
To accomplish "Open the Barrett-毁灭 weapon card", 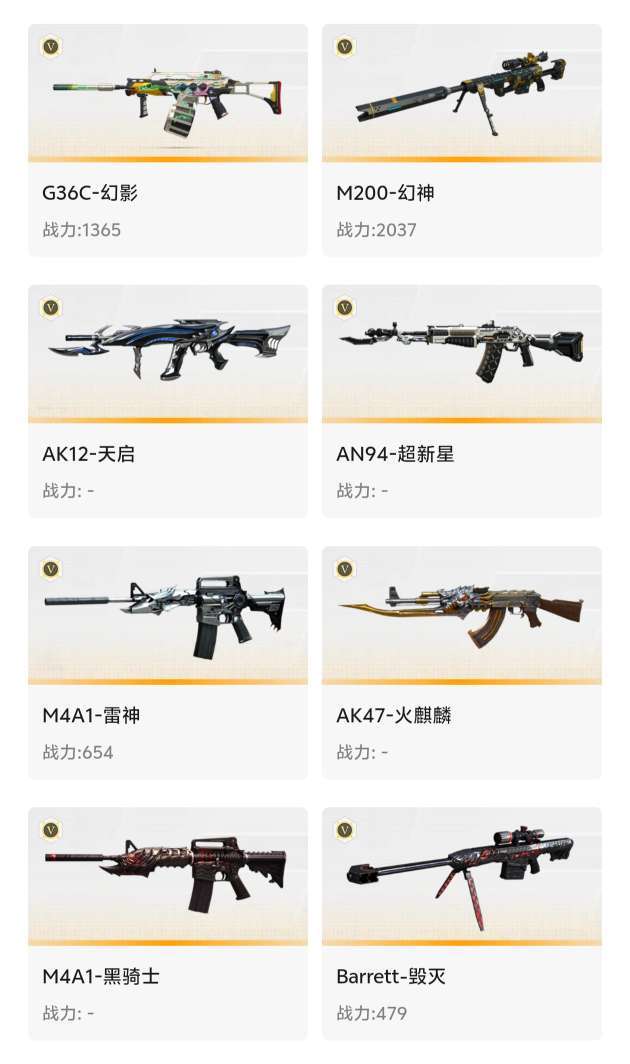I will pyautogui.click(x=462, y=924).
